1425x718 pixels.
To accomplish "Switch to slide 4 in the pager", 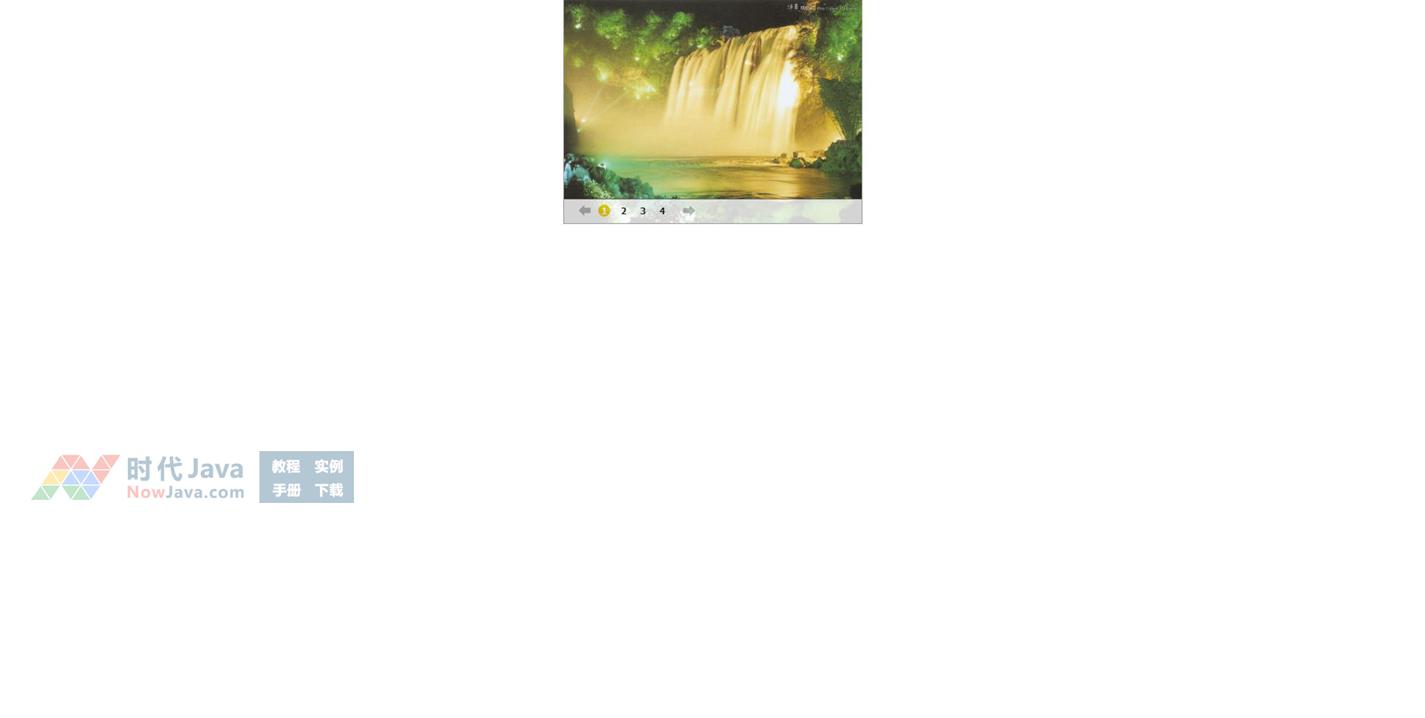I will tap(661, 211).
